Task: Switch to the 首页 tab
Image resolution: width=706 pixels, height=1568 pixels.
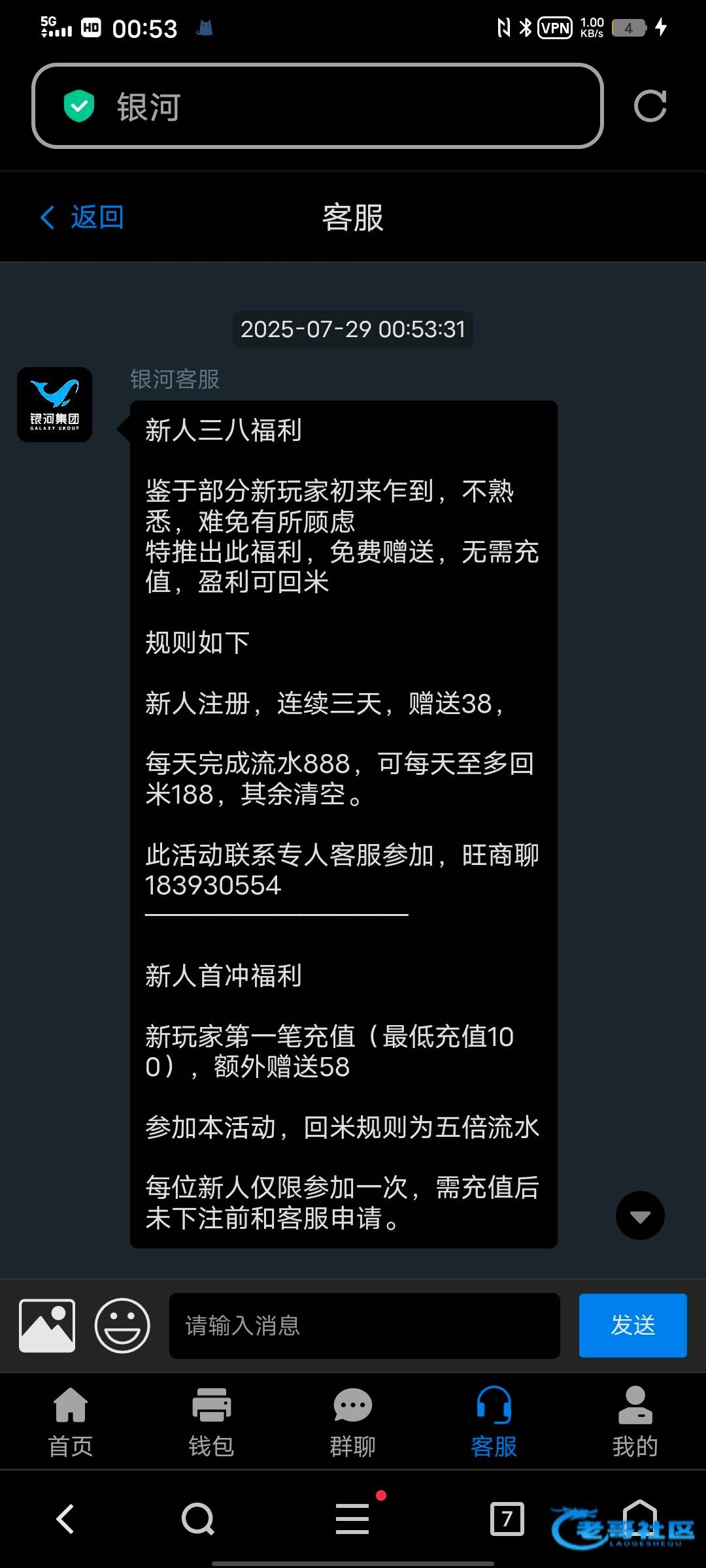Action: (x=71, y=1422)
